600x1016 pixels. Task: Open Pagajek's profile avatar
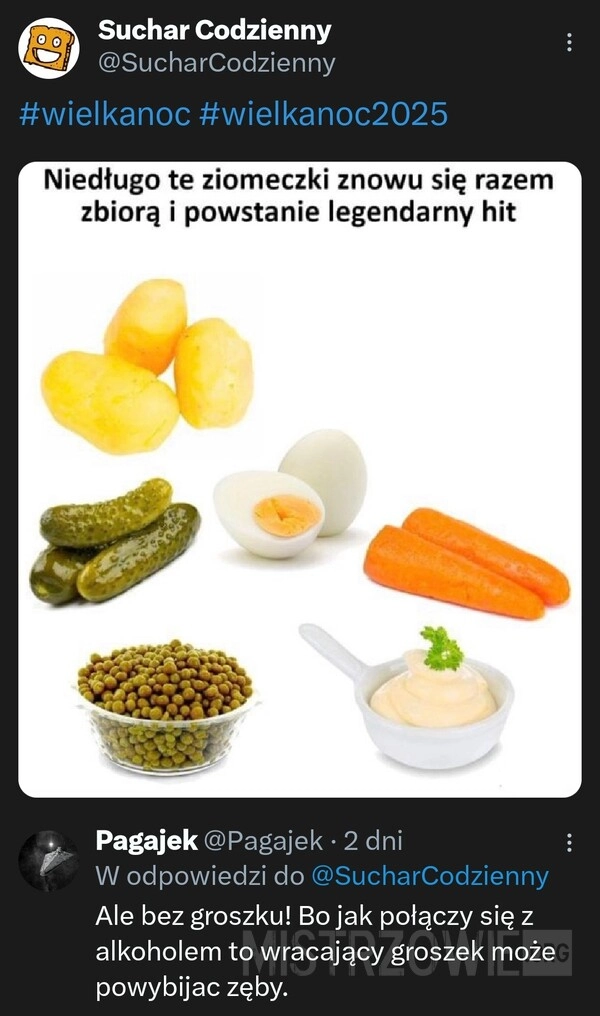(48, 860)
